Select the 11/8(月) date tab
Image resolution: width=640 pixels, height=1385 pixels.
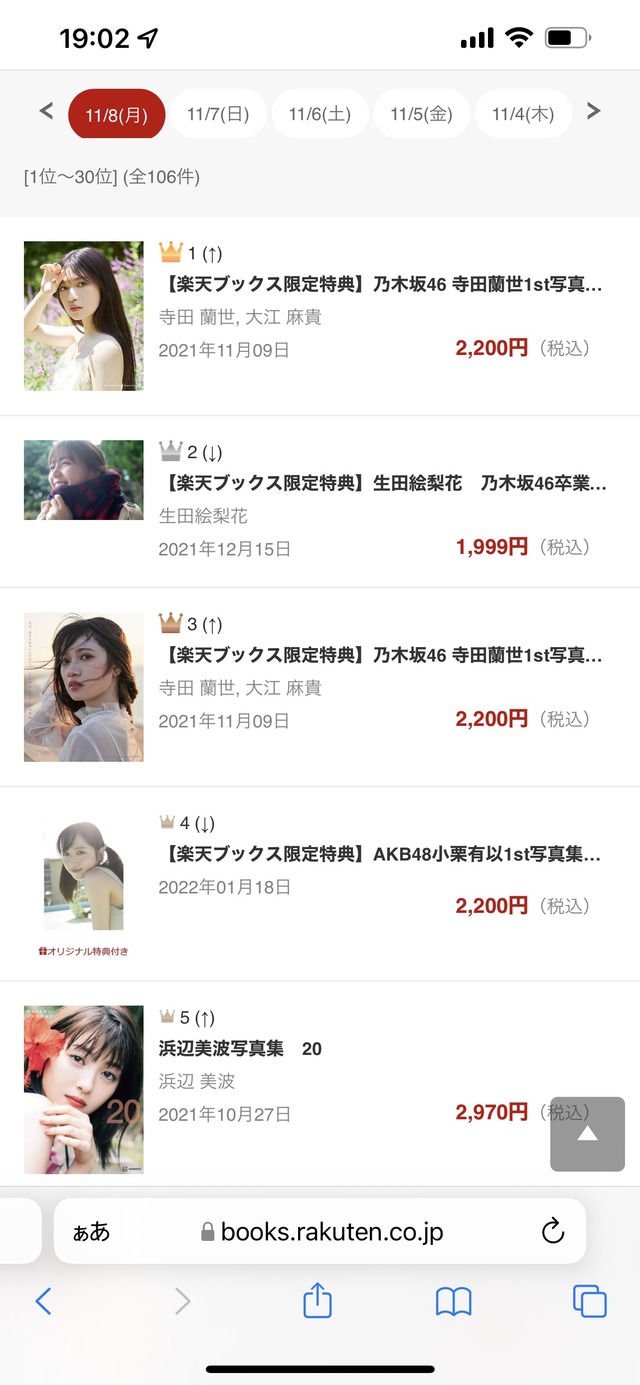click(116, 114)
